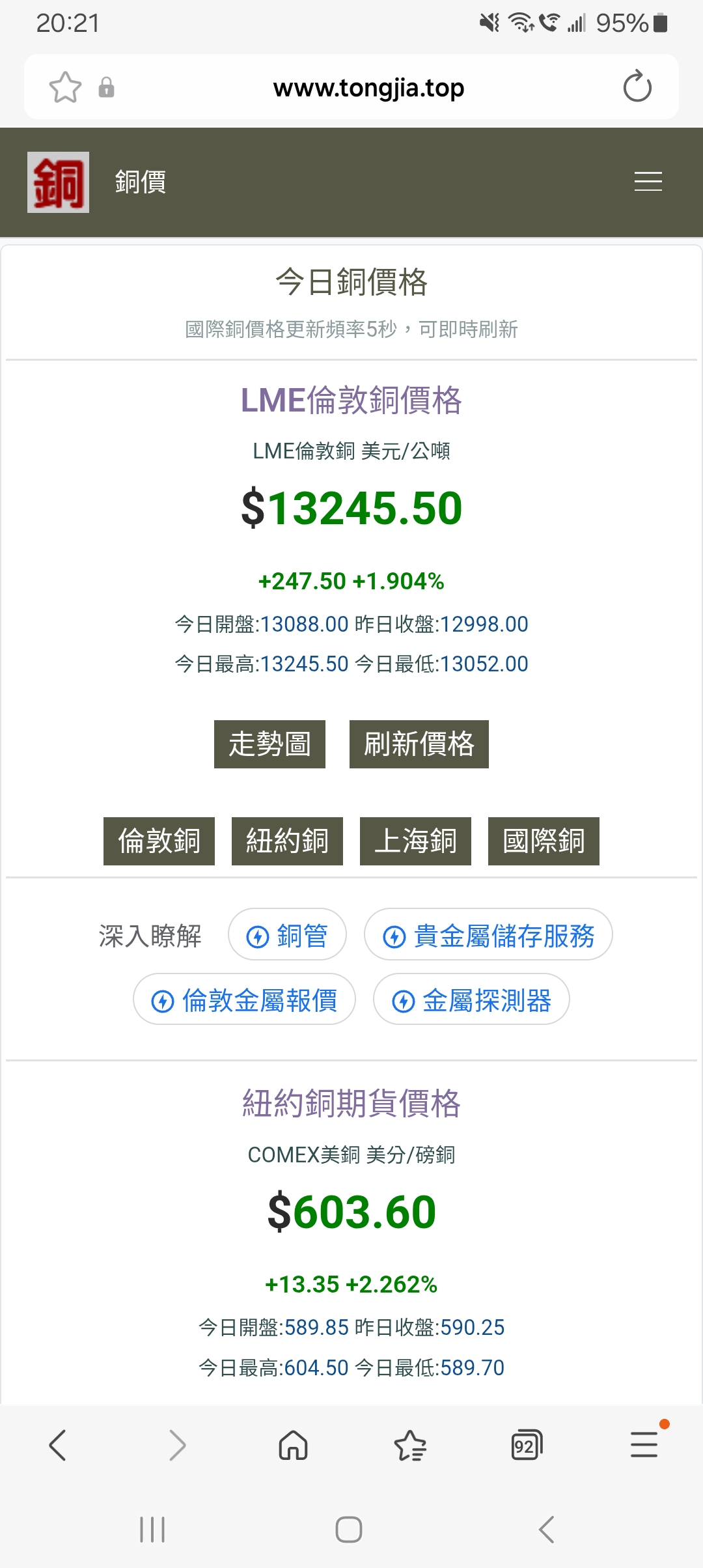
Task: Open the browser tools menu
Action: click(x=644, y=1444)
